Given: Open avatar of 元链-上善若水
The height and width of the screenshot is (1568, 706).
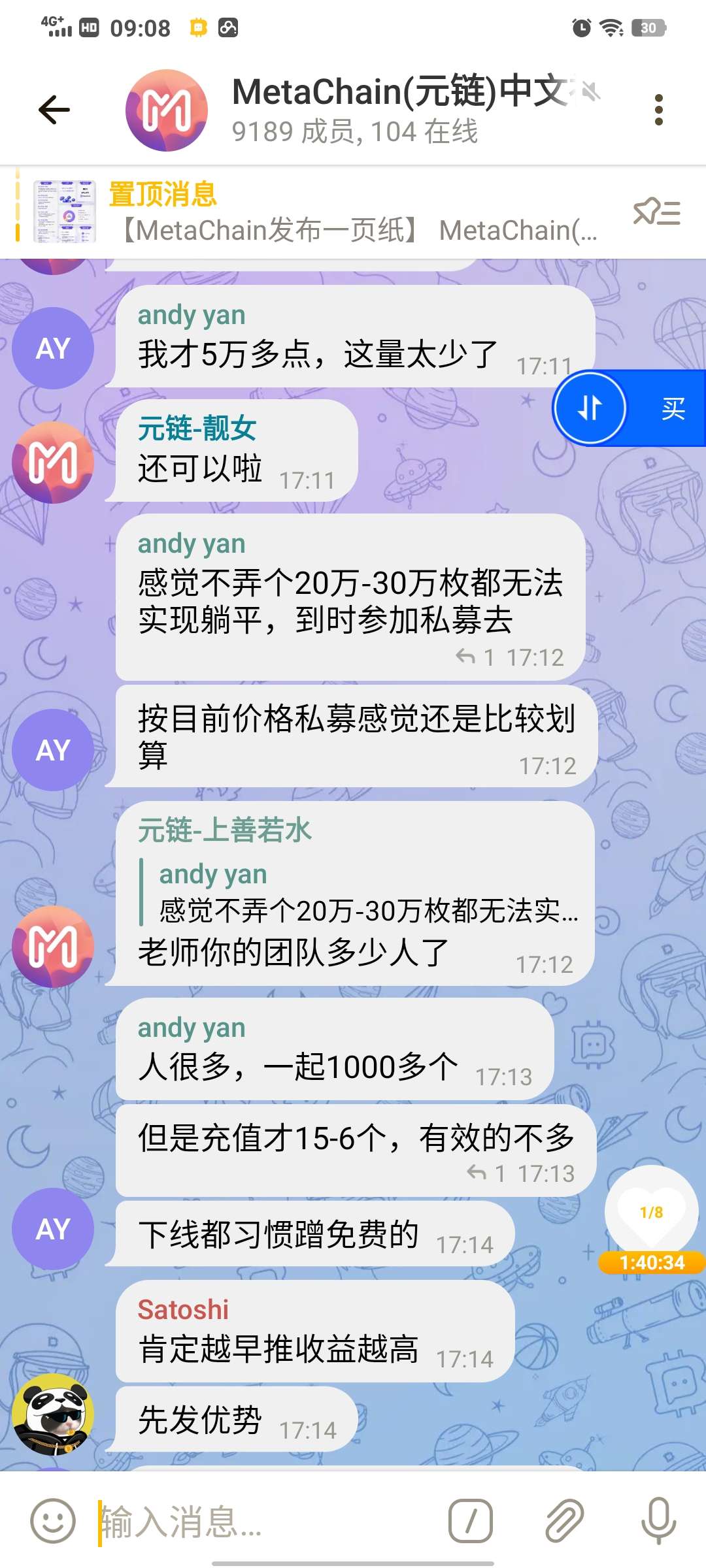Looking at the screenshot, I should point(53,946).
